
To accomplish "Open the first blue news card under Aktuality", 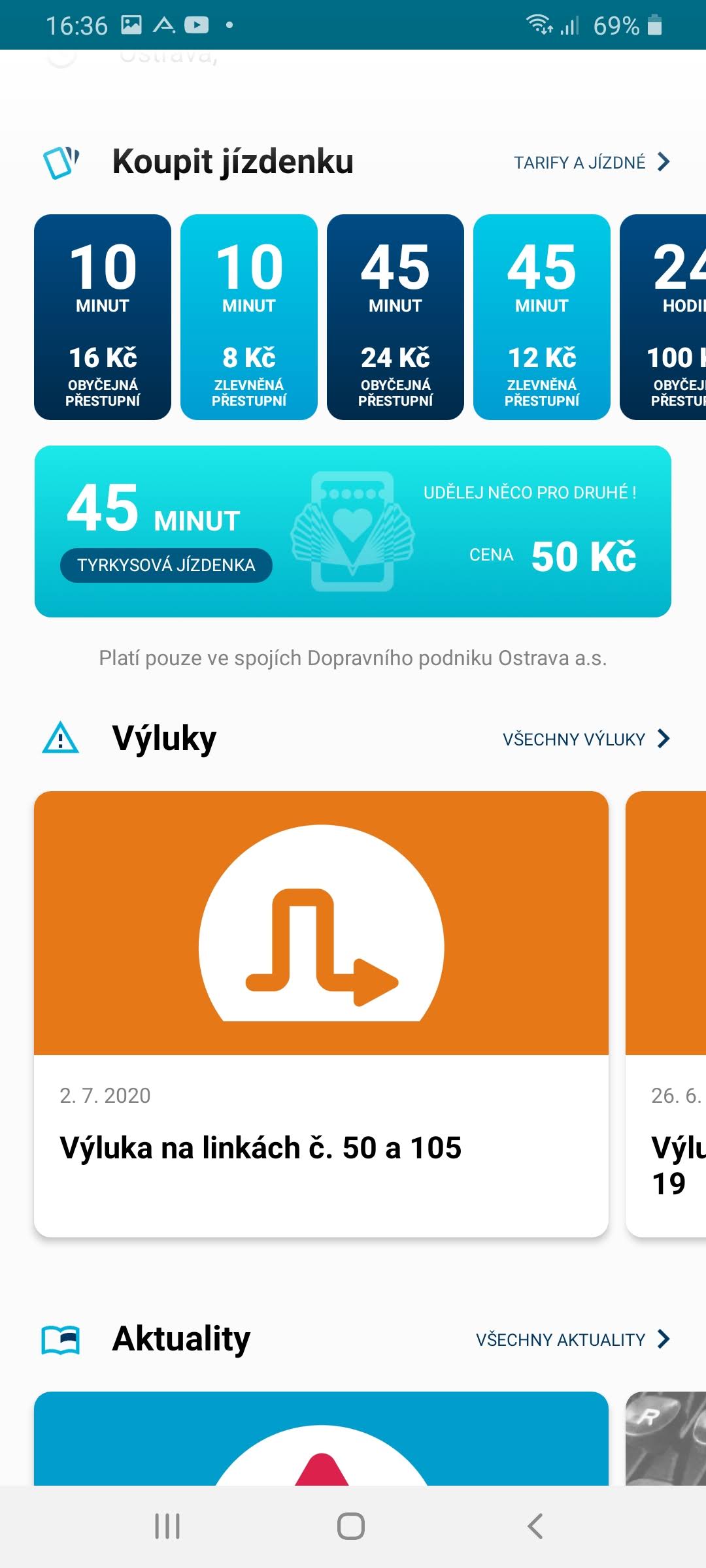I will pyautogui.click(x=321, y=1439).
